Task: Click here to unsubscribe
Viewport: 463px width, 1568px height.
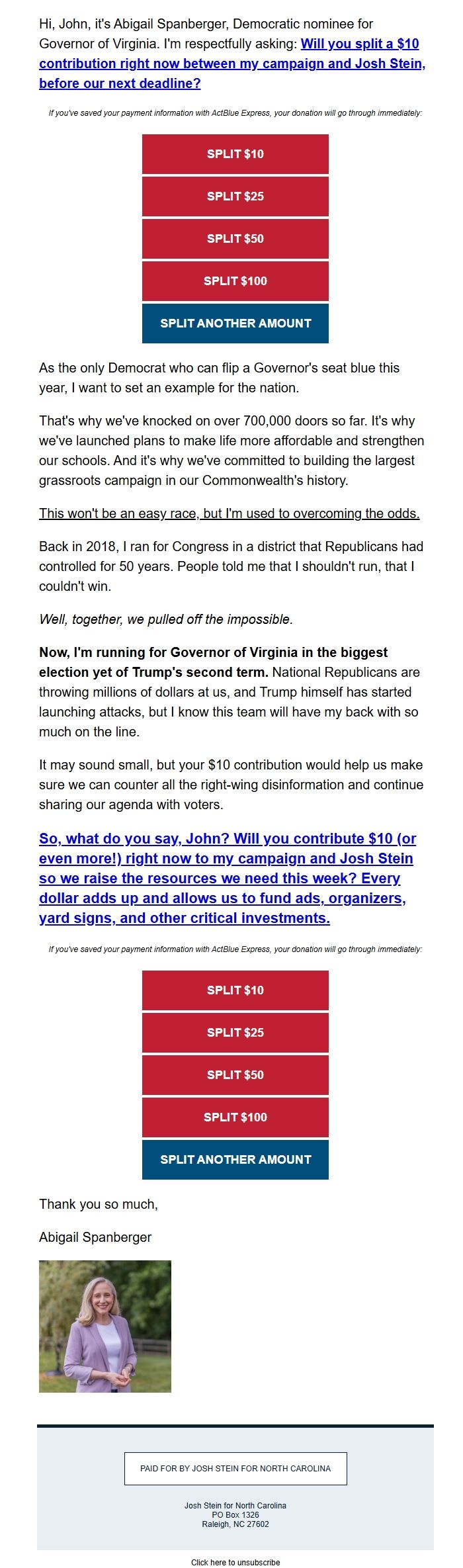Action: 235,1562
